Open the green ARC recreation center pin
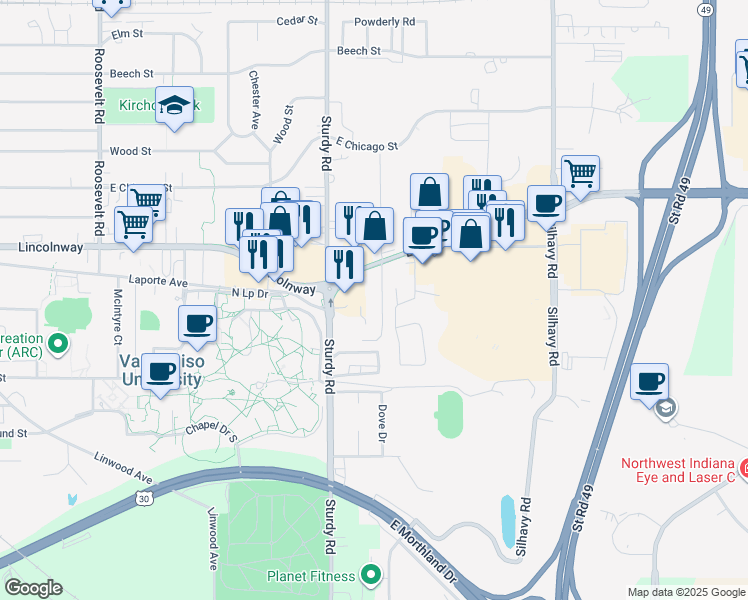 58,345
